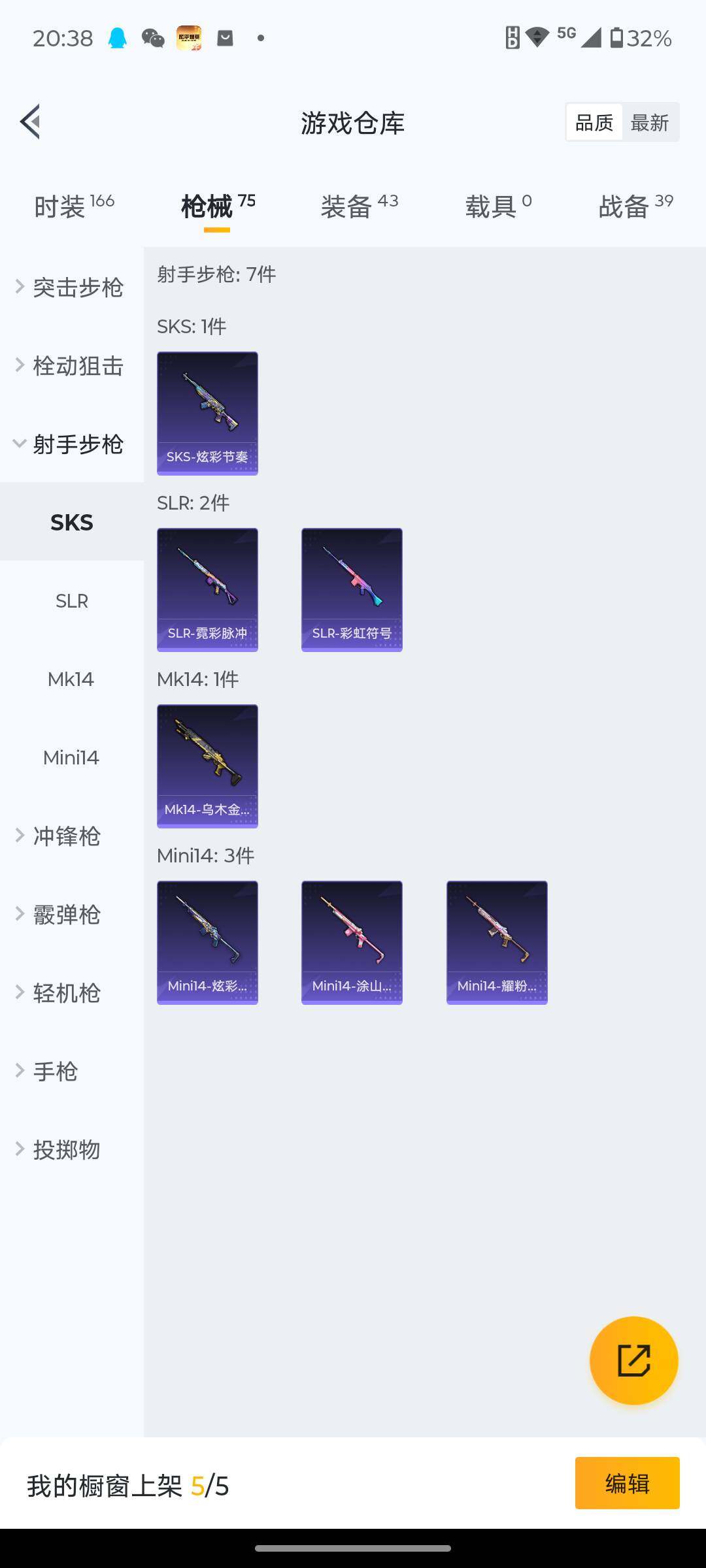
Task: Open the 载具 tab
Action: click(498, 206)
